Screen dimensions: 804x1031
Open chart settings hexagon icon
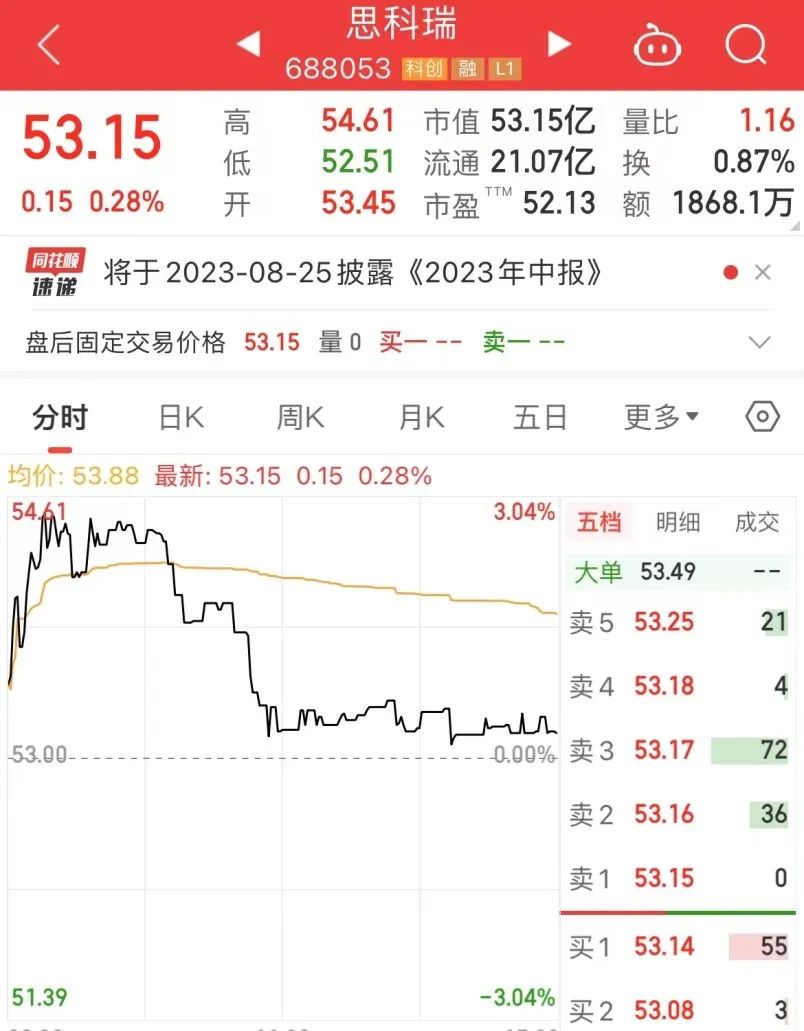(x=763, y=416)
